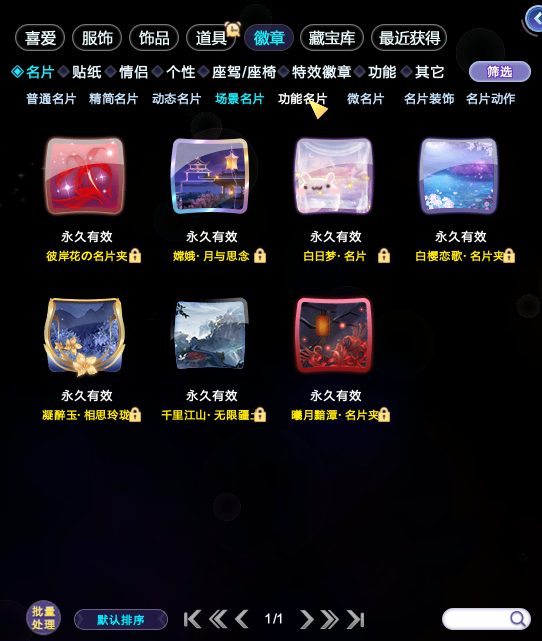Select the 贴纸 category
This screenshot has width=542, height=641.
tap(87, 72)
